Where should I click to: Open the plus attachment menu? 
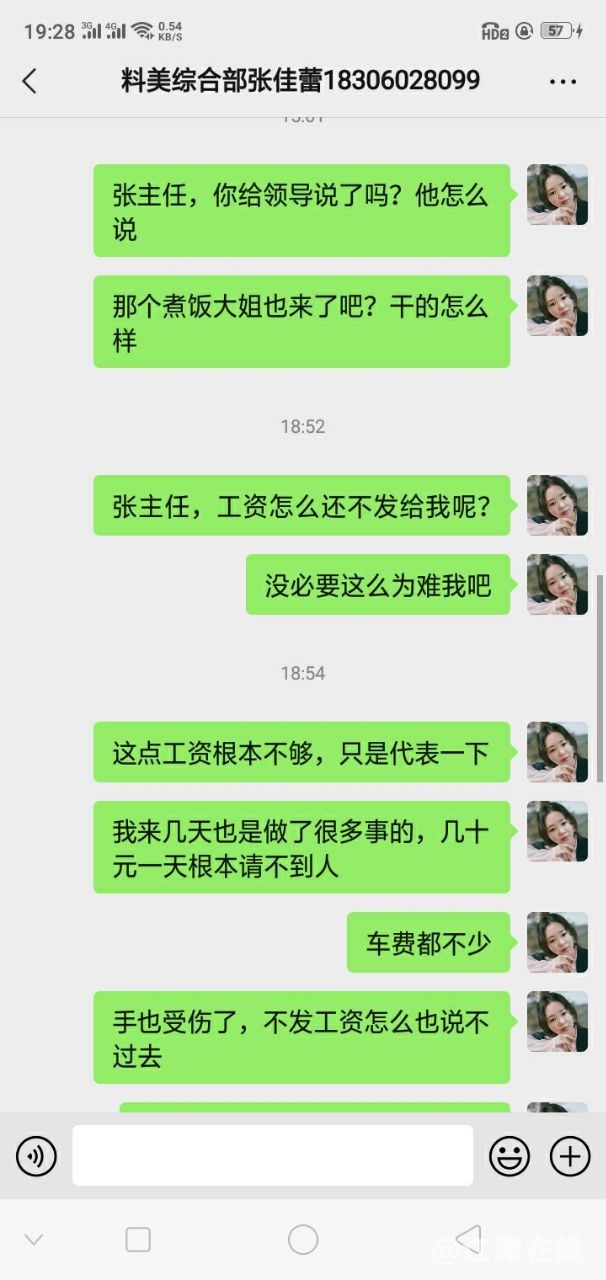[570, 1157]
